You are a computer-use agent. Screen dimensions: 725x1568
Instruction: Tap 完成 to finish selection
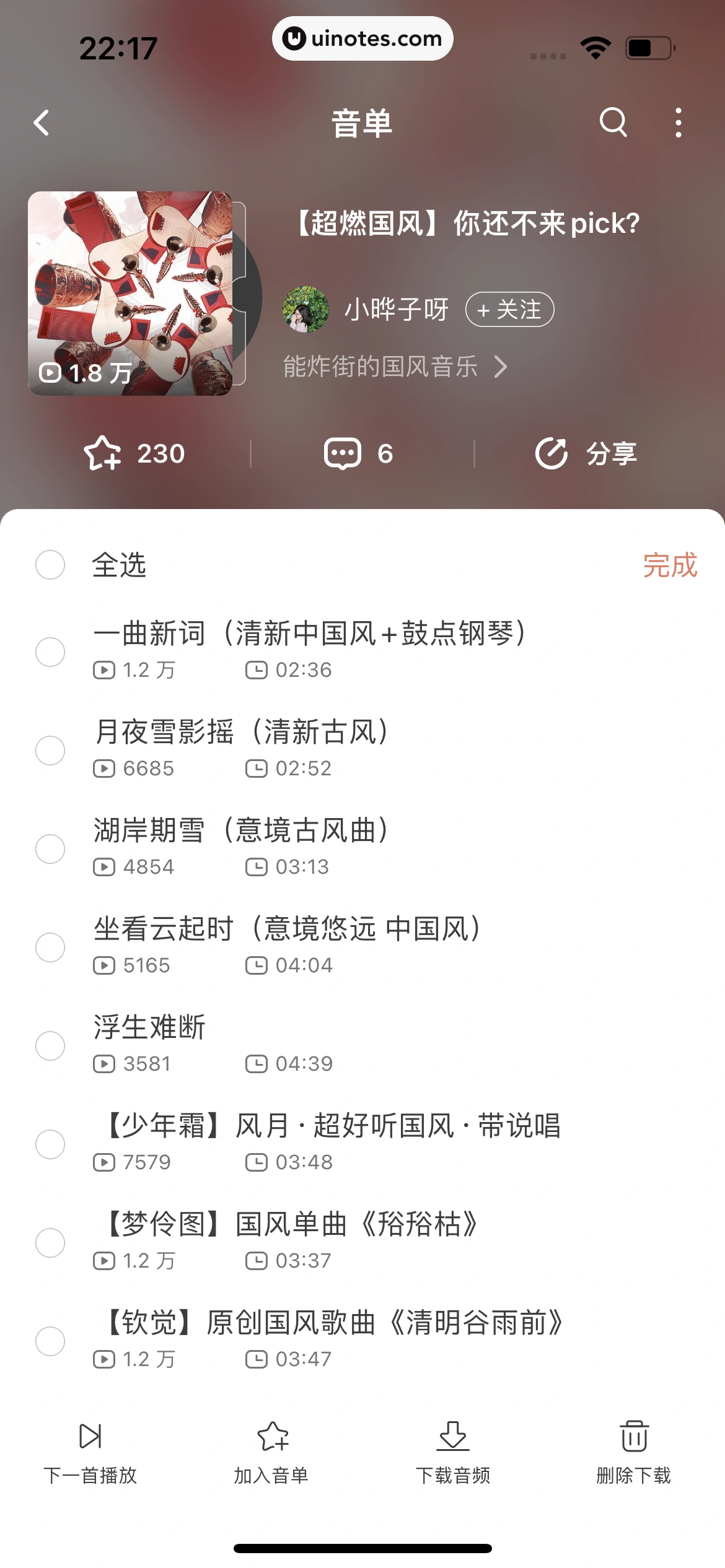(x=670, y=565)
